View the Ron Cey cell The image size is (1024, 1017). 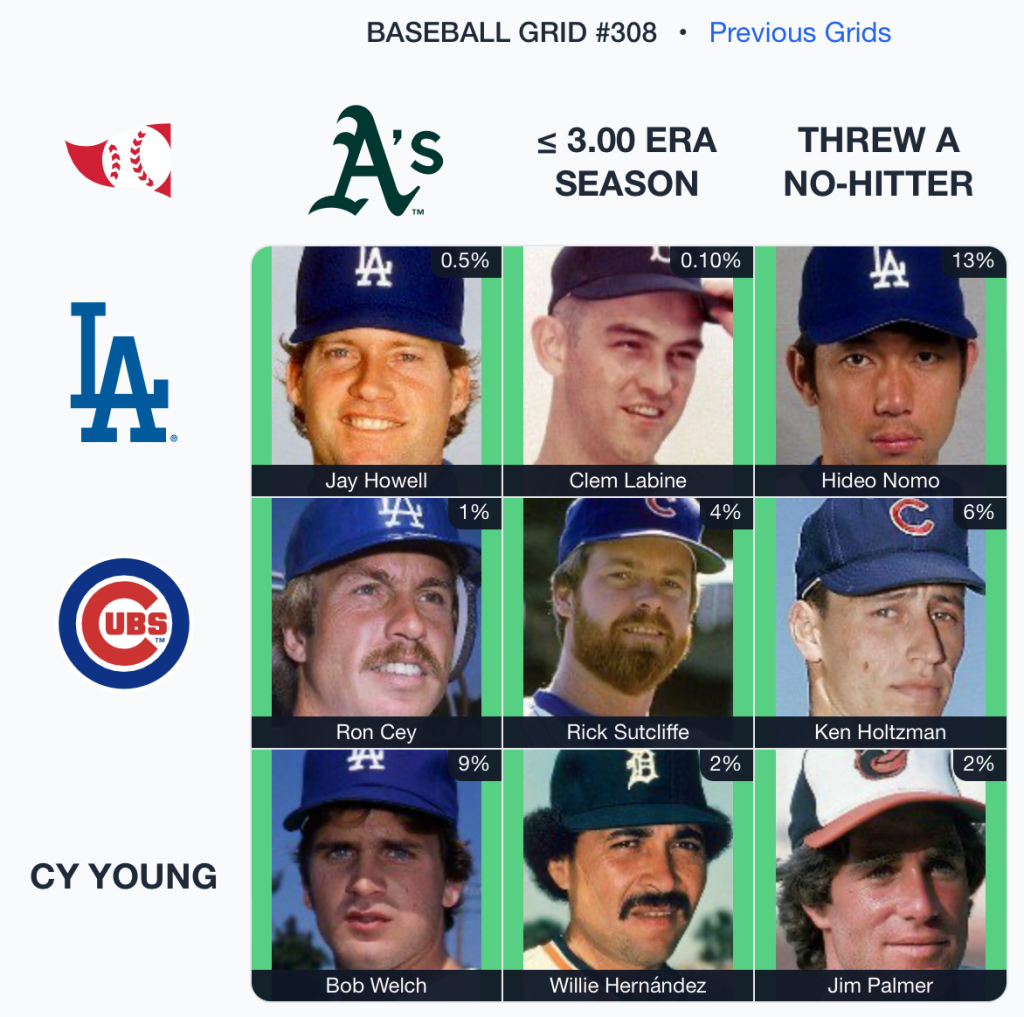click(x=376, y=623)
